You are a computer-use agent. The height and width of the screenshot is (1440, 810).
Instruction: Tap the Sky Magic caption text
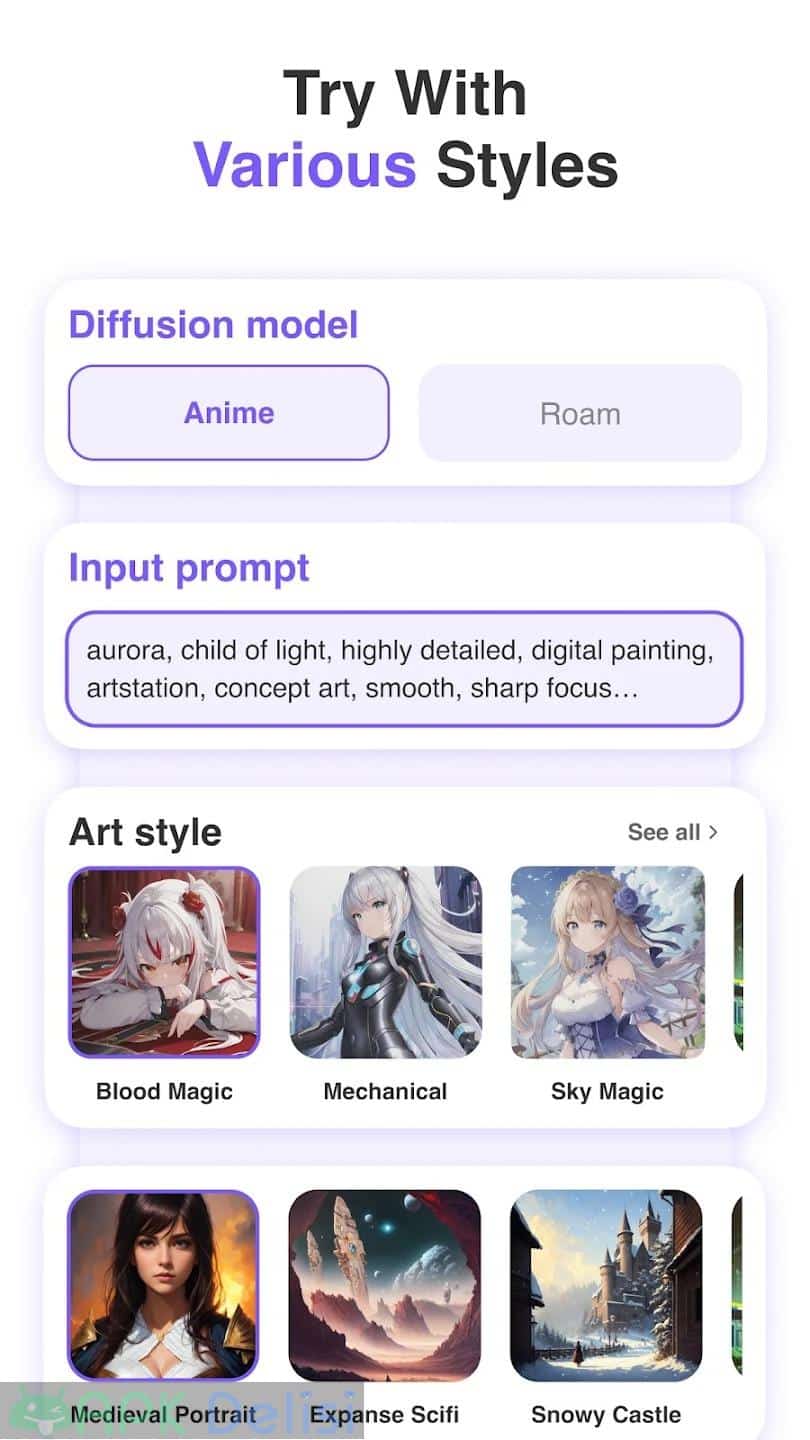(x=607, y=1090)
